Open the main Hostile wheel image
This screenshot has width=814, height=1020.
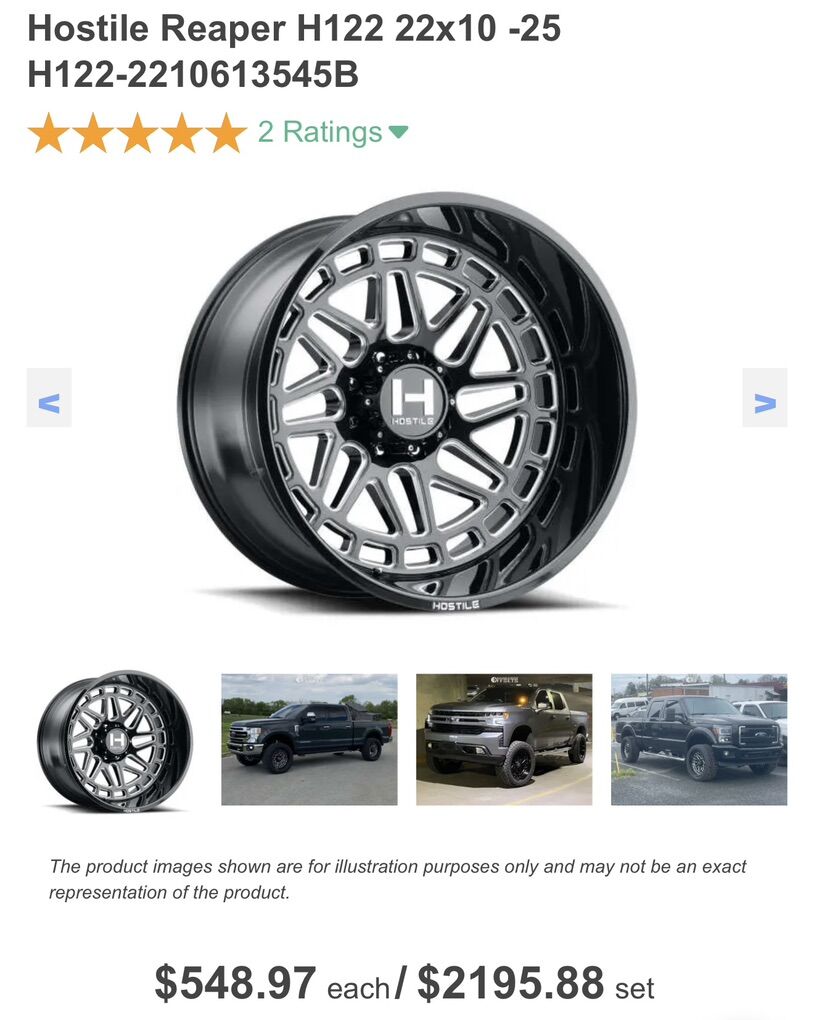click(x=407, y=400)
